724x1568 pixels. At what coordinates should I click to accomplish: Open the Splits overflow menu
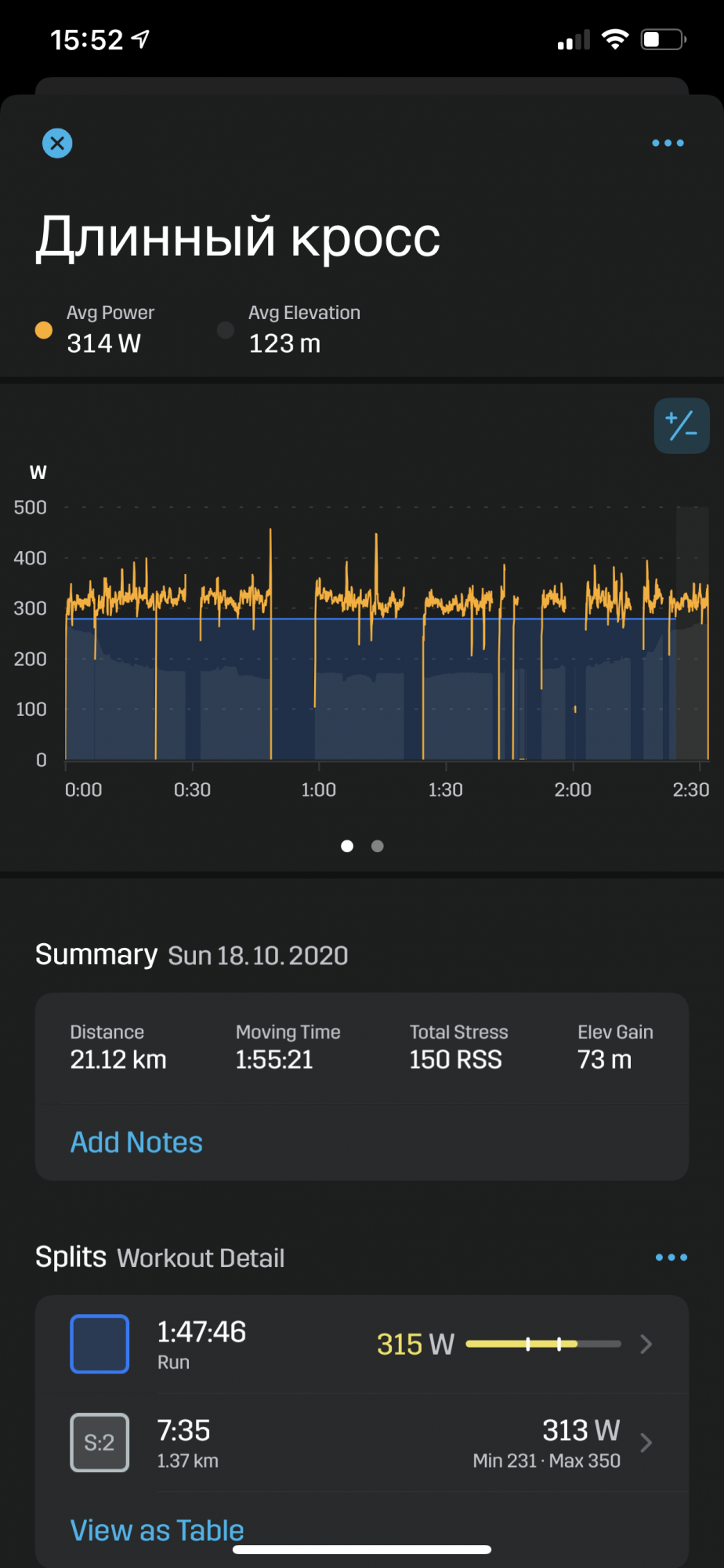(x=671, y=1258)
